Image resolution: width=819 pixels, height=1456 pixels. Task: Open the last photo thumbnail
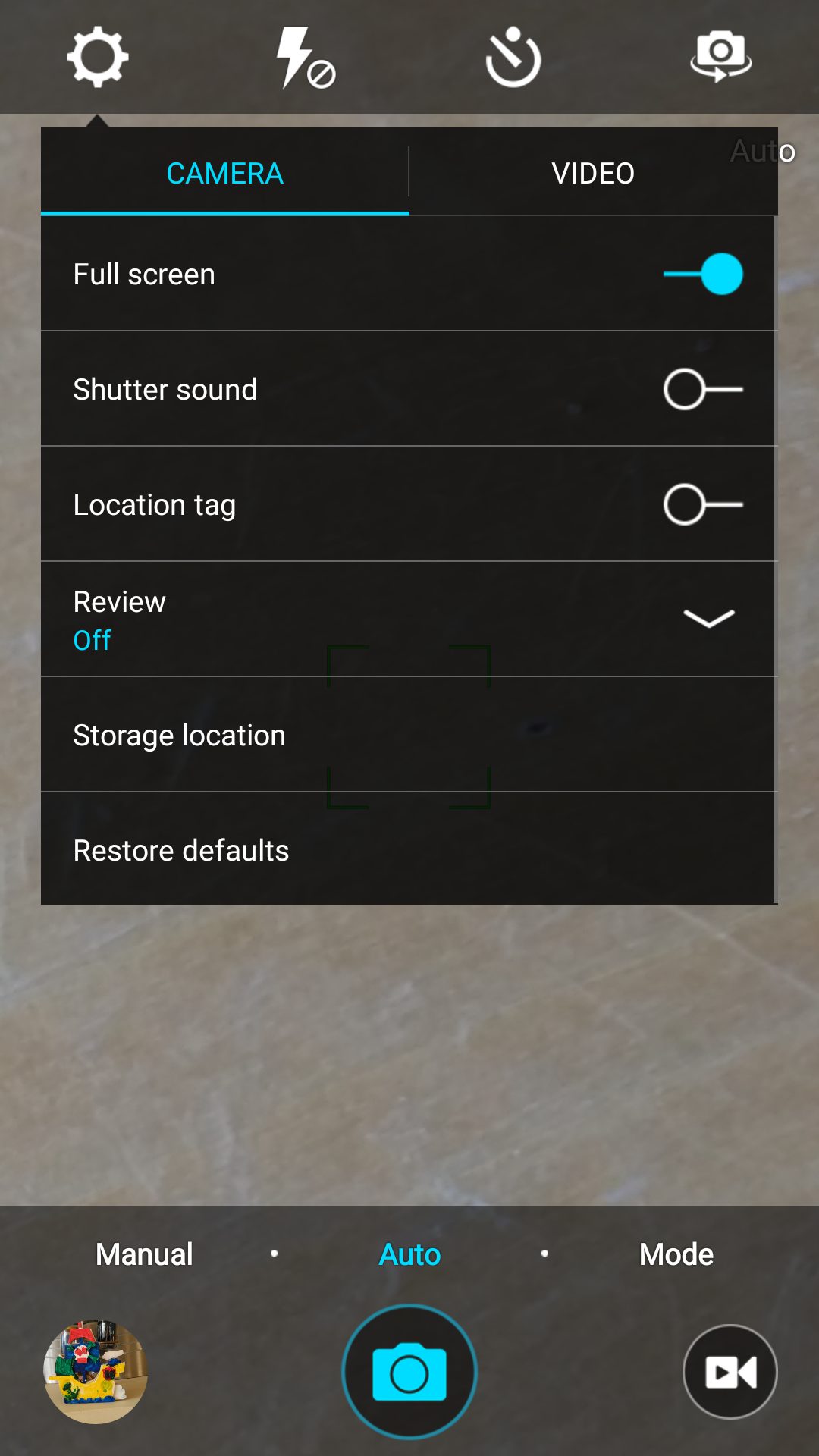[x=96, y=1371]
